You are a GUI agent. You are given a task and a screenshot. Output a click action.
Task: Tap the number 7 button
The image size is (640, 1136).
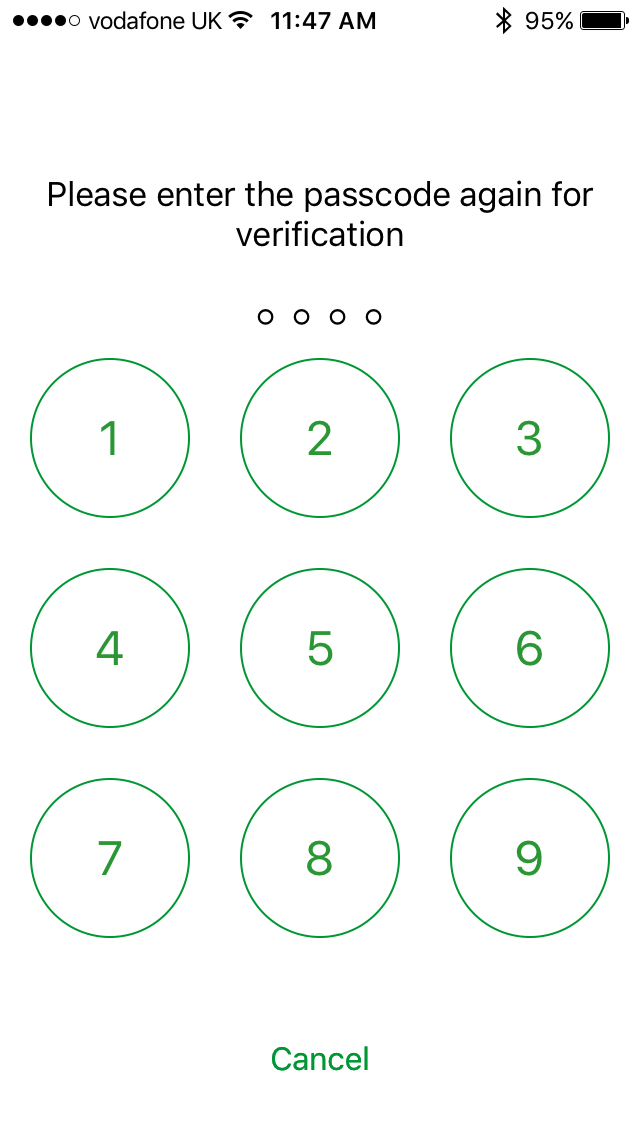(x=110, y=858)
